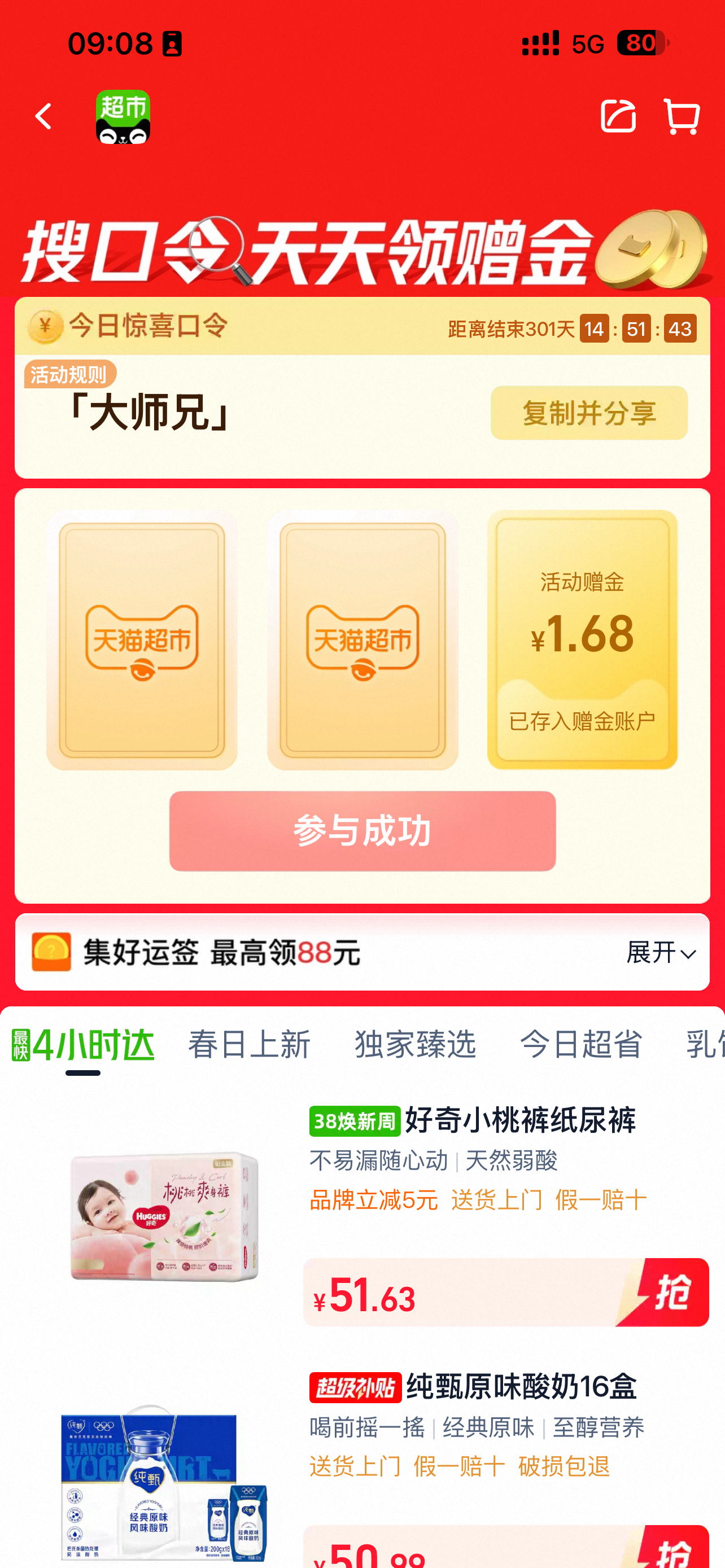
Task: Switch to the 春日上新 tab
Action: click(x=250, y=1045)
